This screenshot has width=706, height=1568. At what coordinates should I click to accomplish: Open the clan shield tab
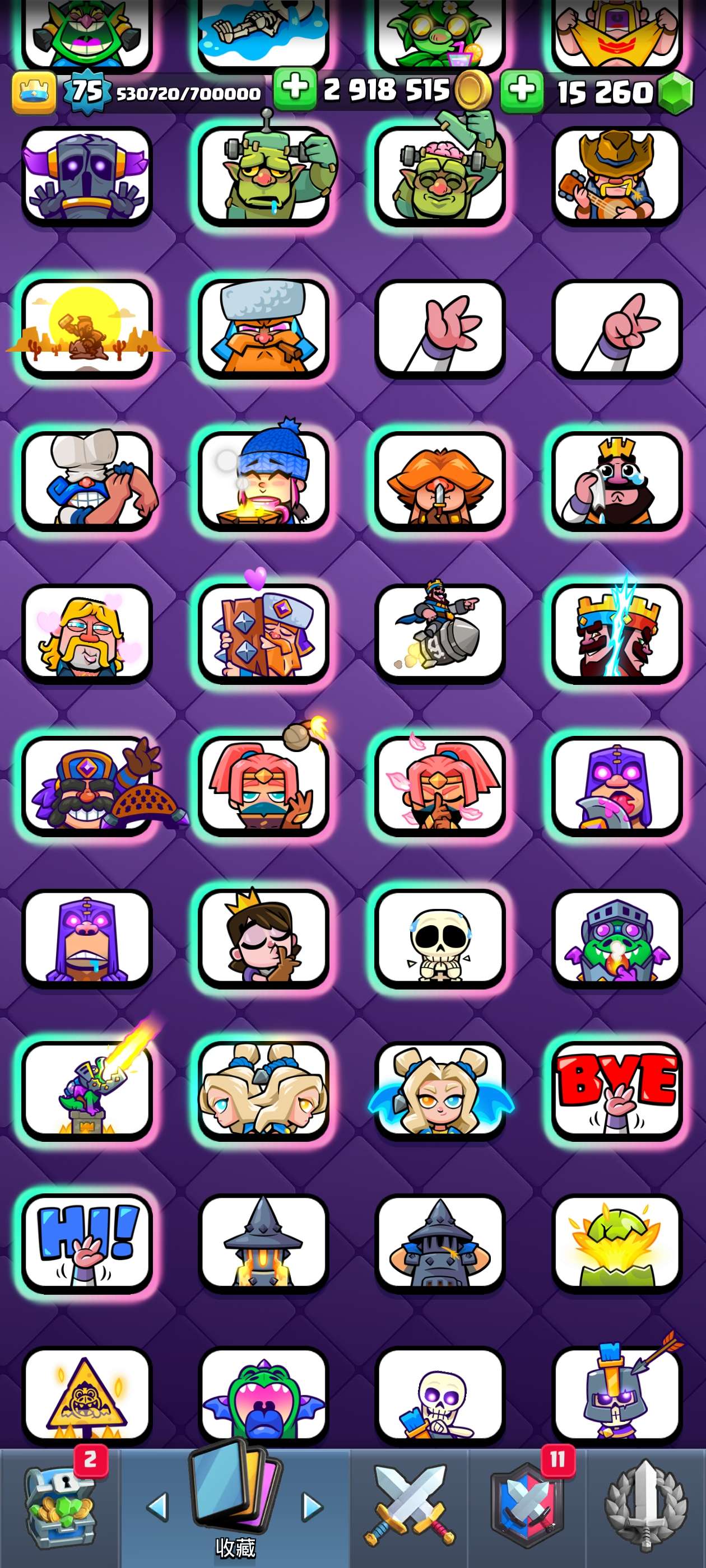tap(527, 1508)
